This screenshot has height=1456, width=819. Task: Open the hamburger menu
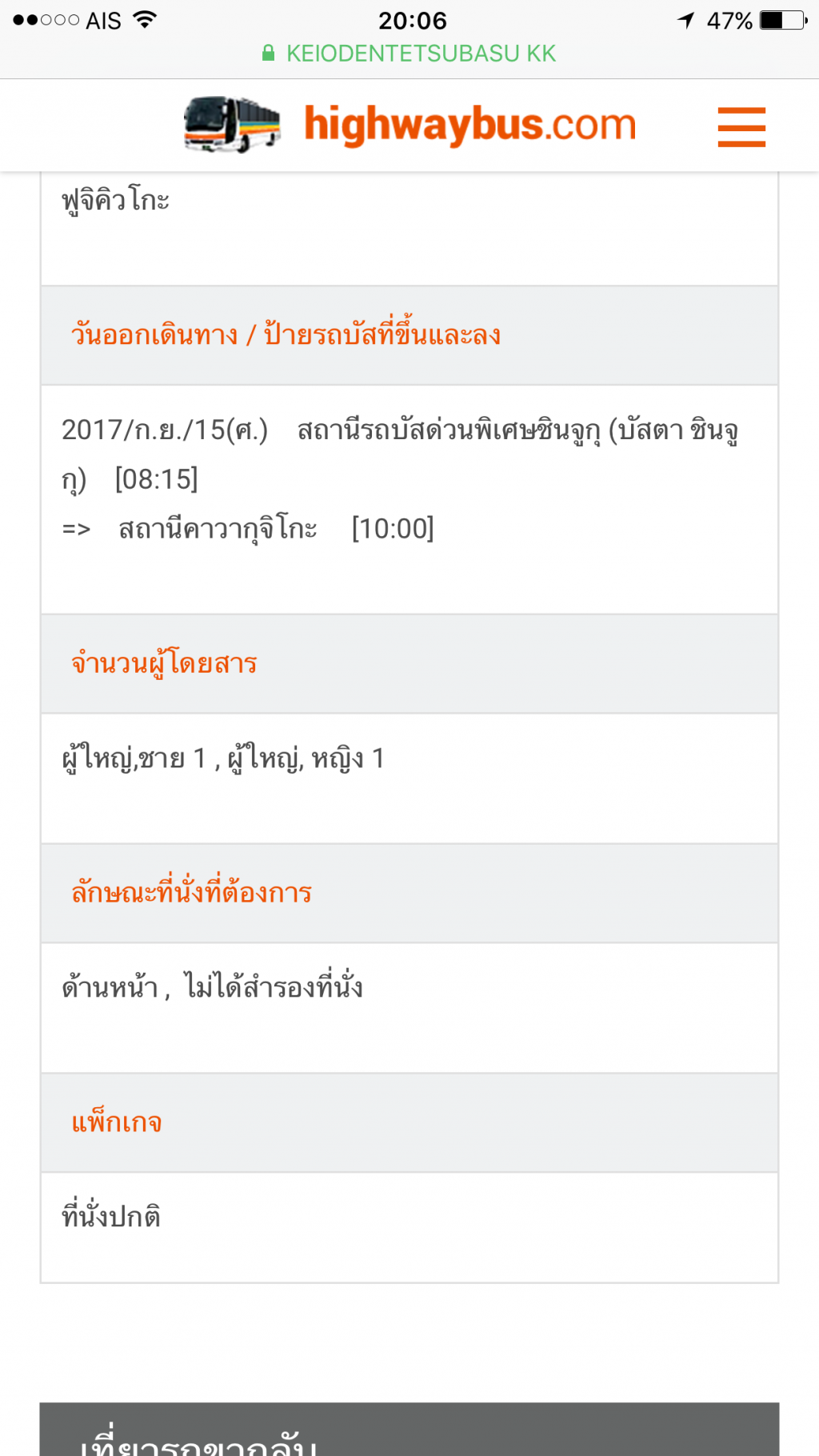pos(741,127)
